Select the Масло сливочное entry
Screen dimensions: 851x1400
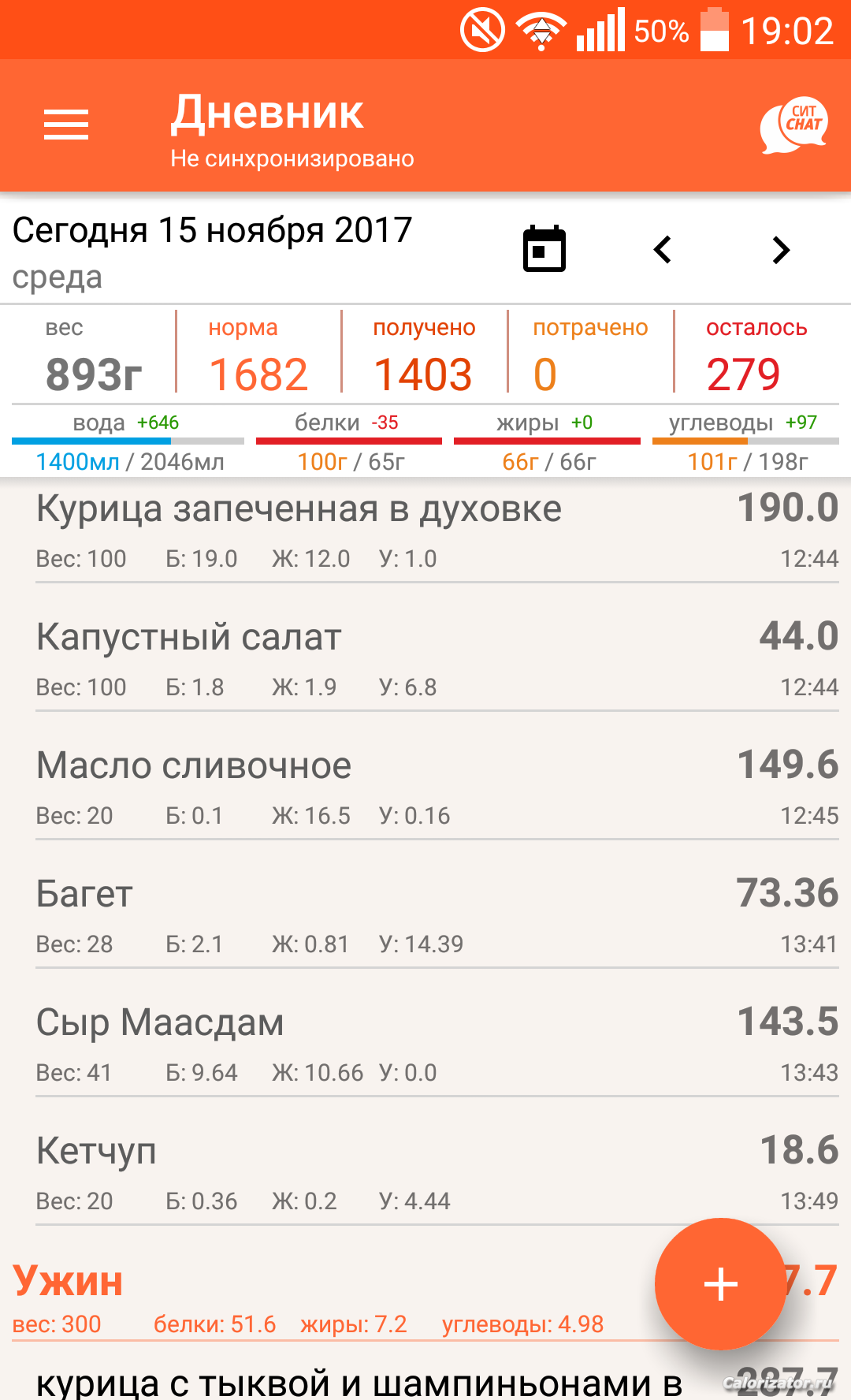pyautogui.click(x=437, y=789)
